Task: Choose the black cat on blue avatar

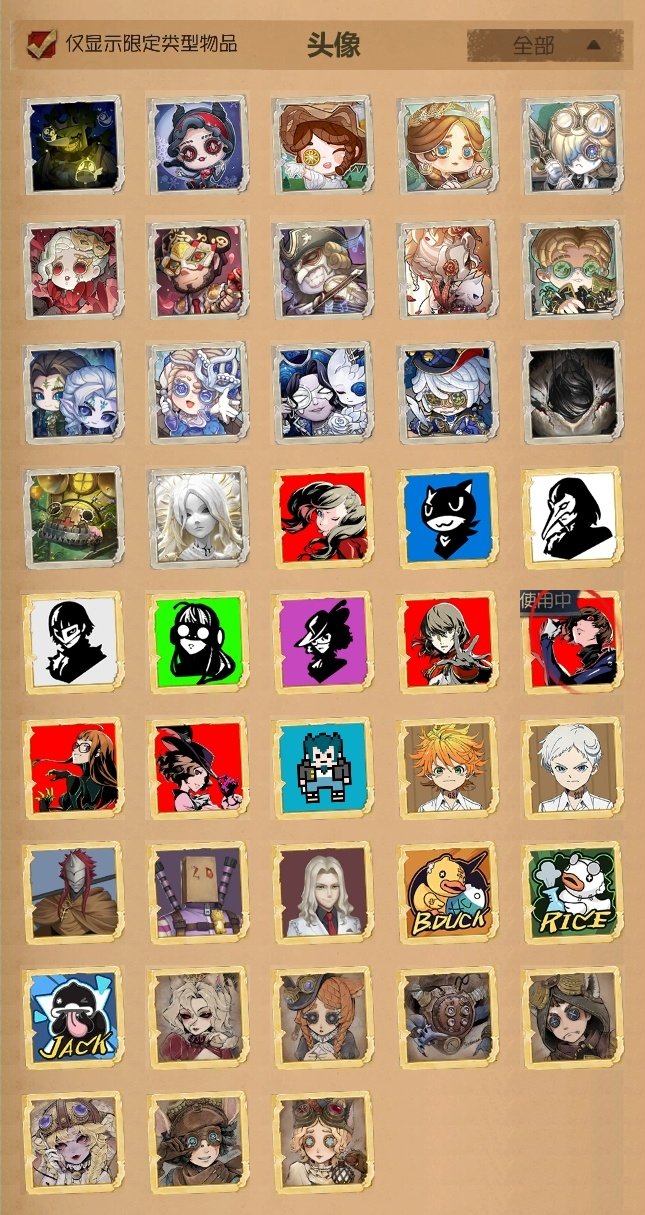Action: point(447,518)
